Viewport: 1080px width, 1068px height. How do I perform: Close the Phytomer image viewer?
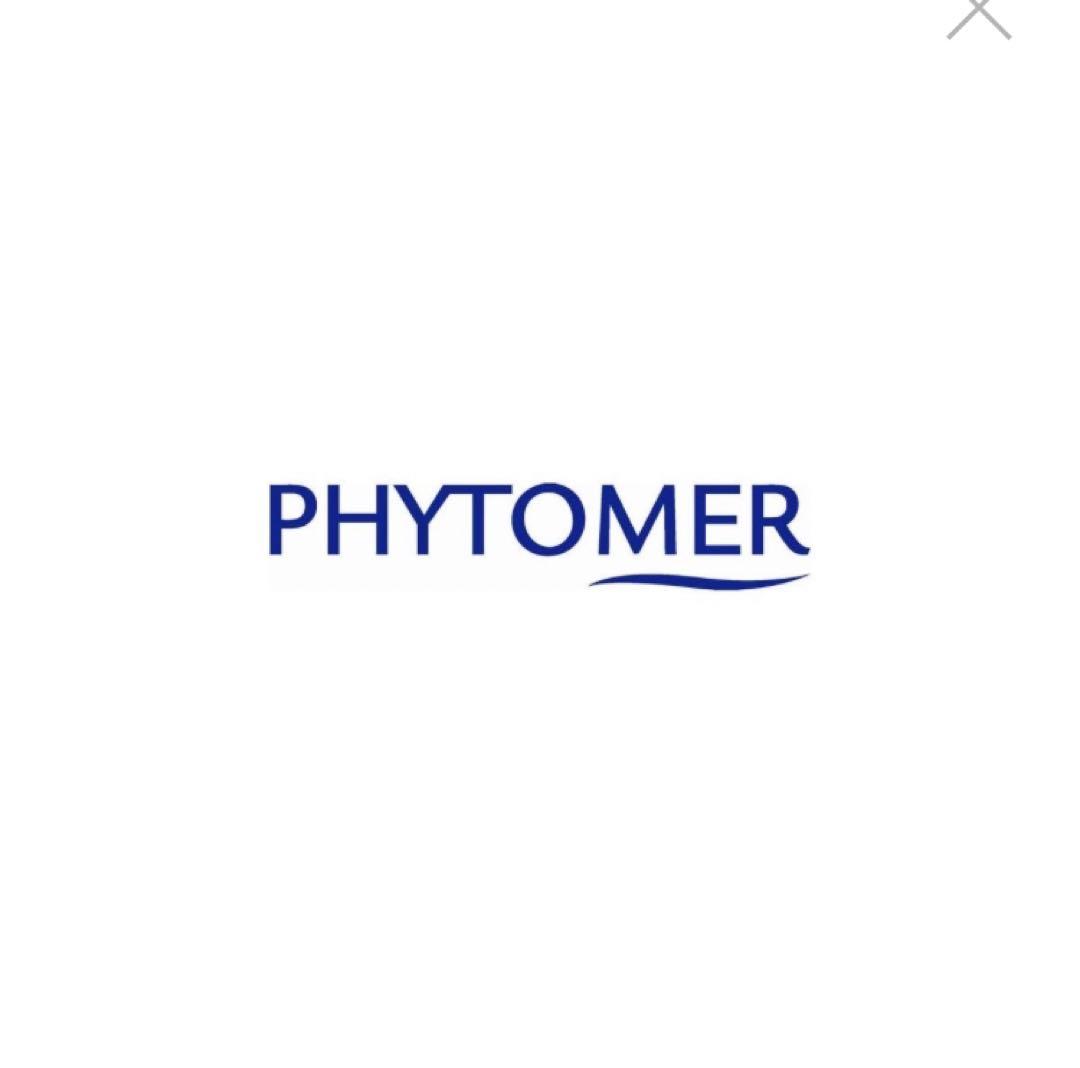(979, 14)
